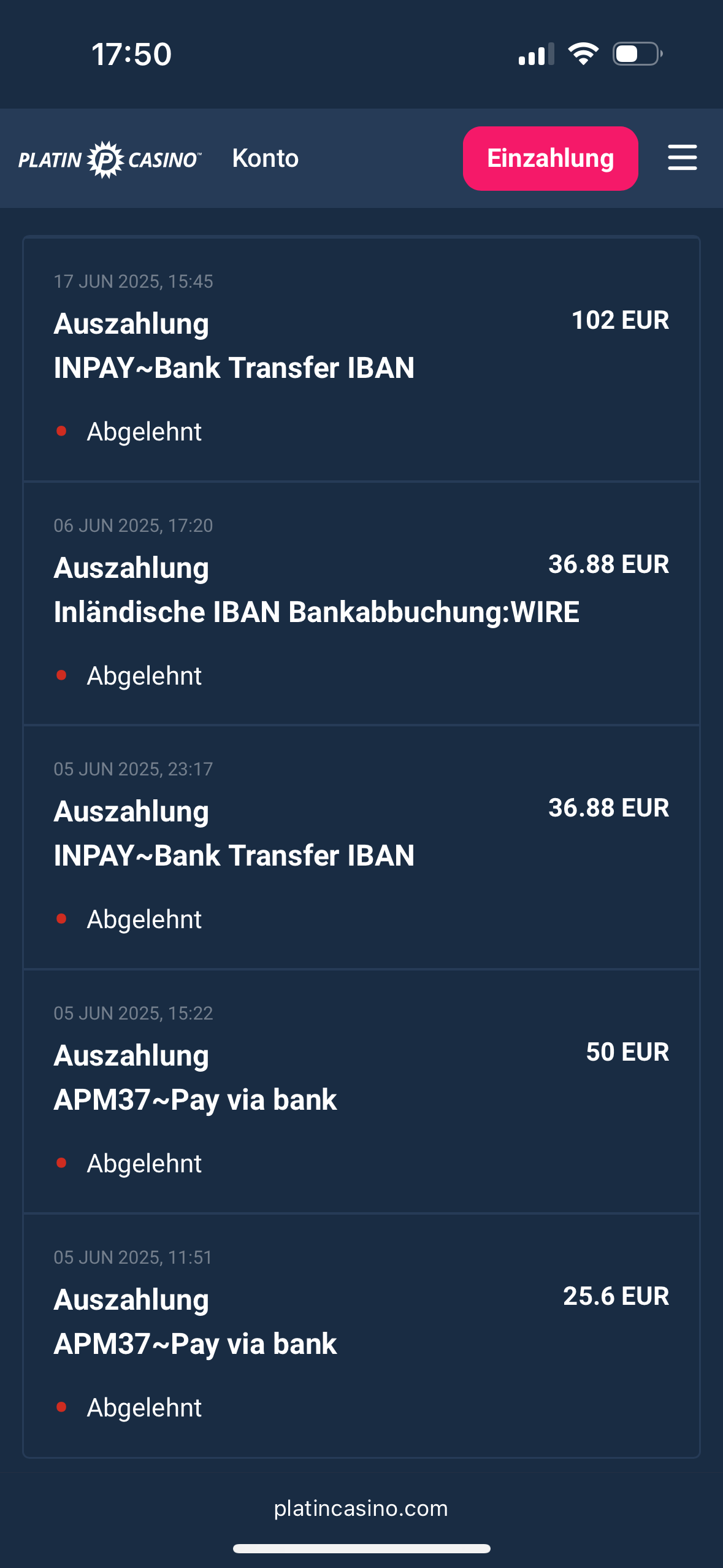
Task: Tap the Einzahlung deposit button
Action: 550,158
